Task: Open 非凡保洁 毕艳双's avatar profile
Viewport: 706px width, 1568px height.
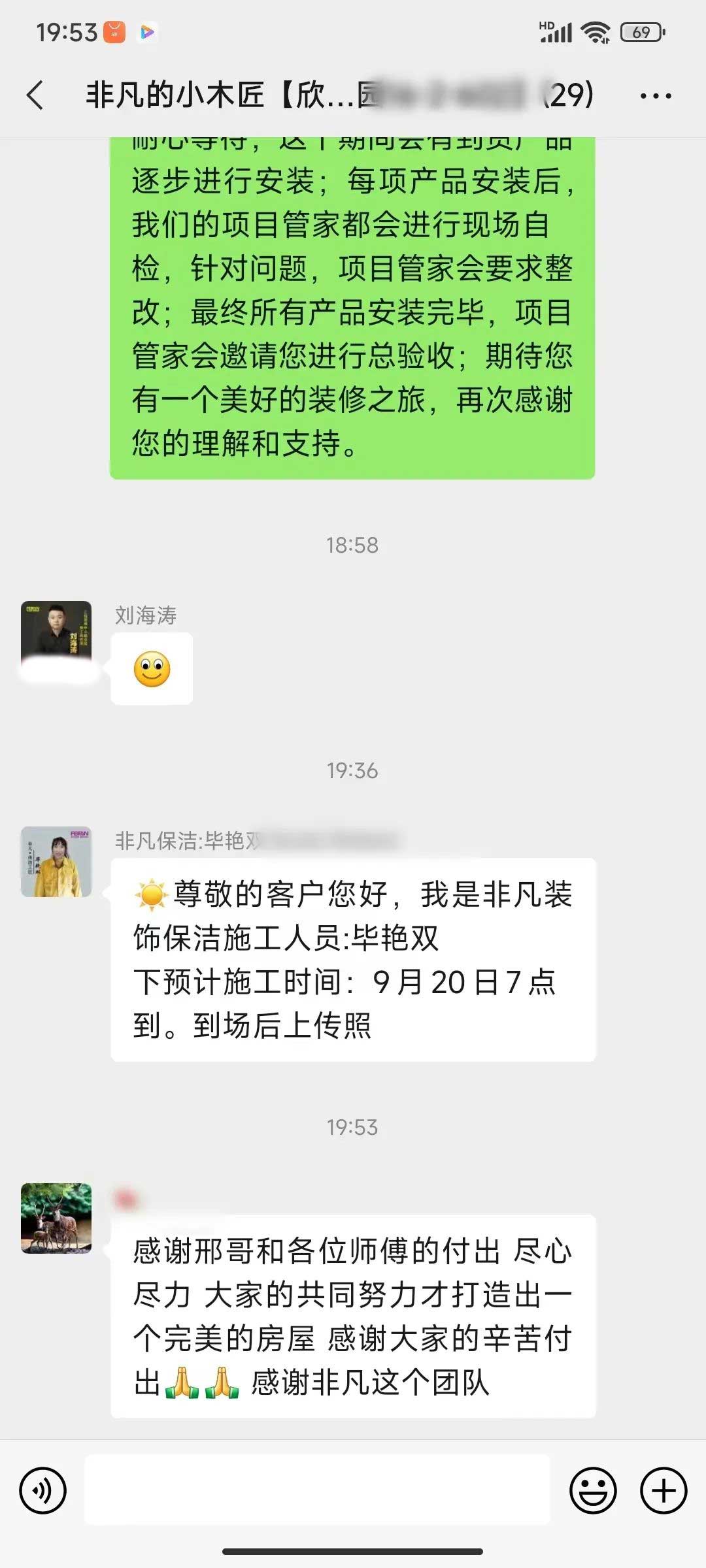Action: [x=56, y=862]
